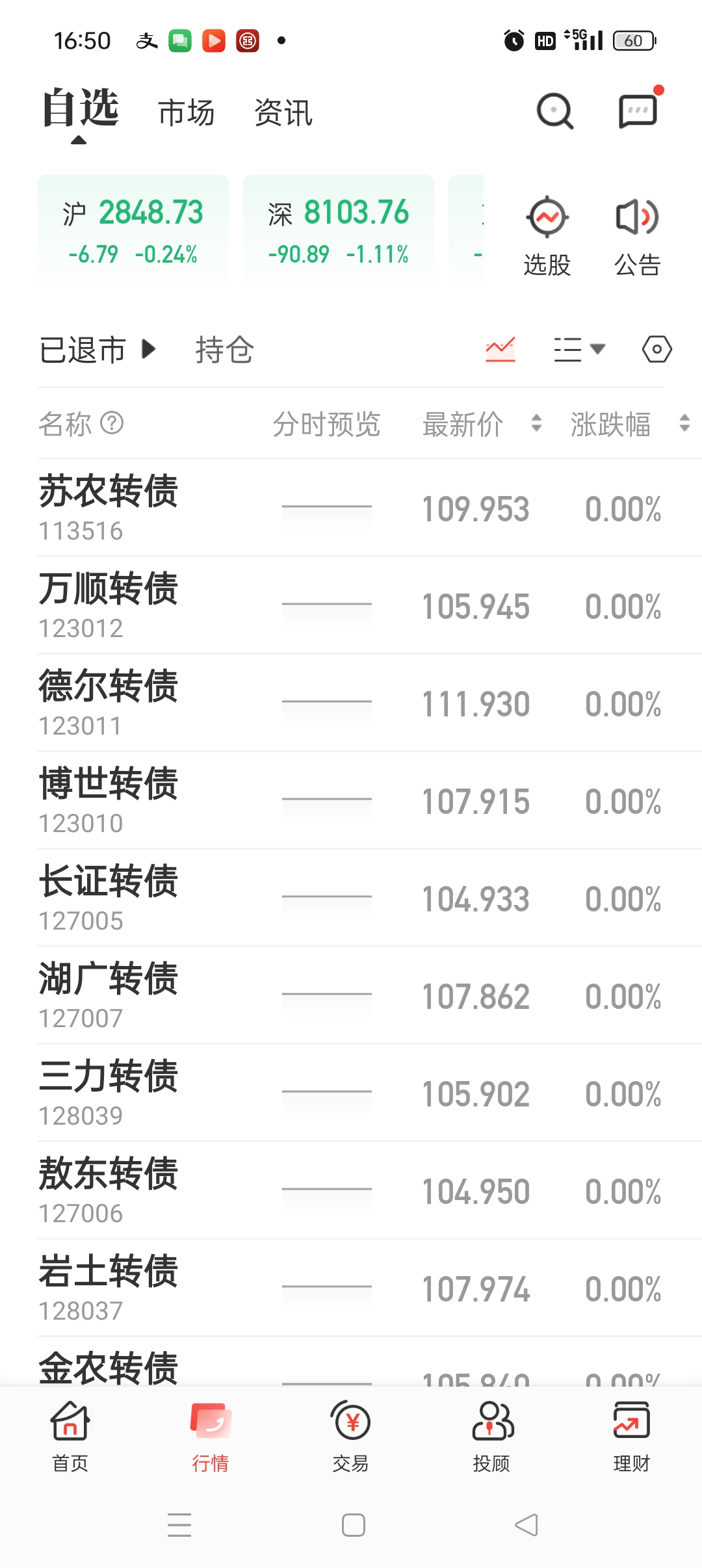
Task: Open the watchlist settings hexagon icon
Action: (x=656, y=349)
